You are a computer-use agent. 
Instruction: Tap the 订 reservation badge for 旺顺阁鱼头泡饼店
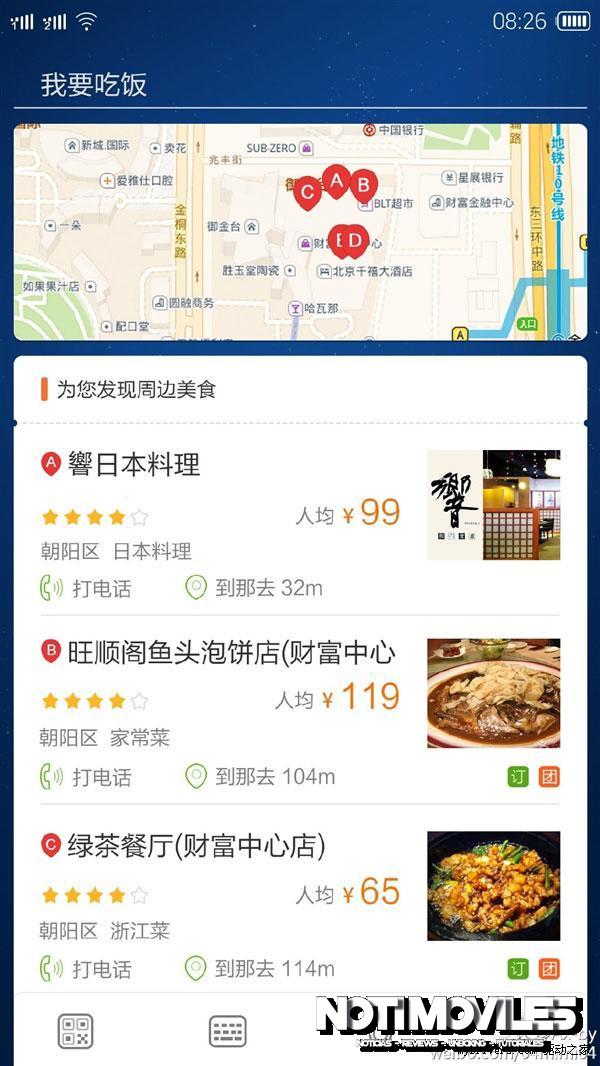pyautogui.click(x=518, y=777)
